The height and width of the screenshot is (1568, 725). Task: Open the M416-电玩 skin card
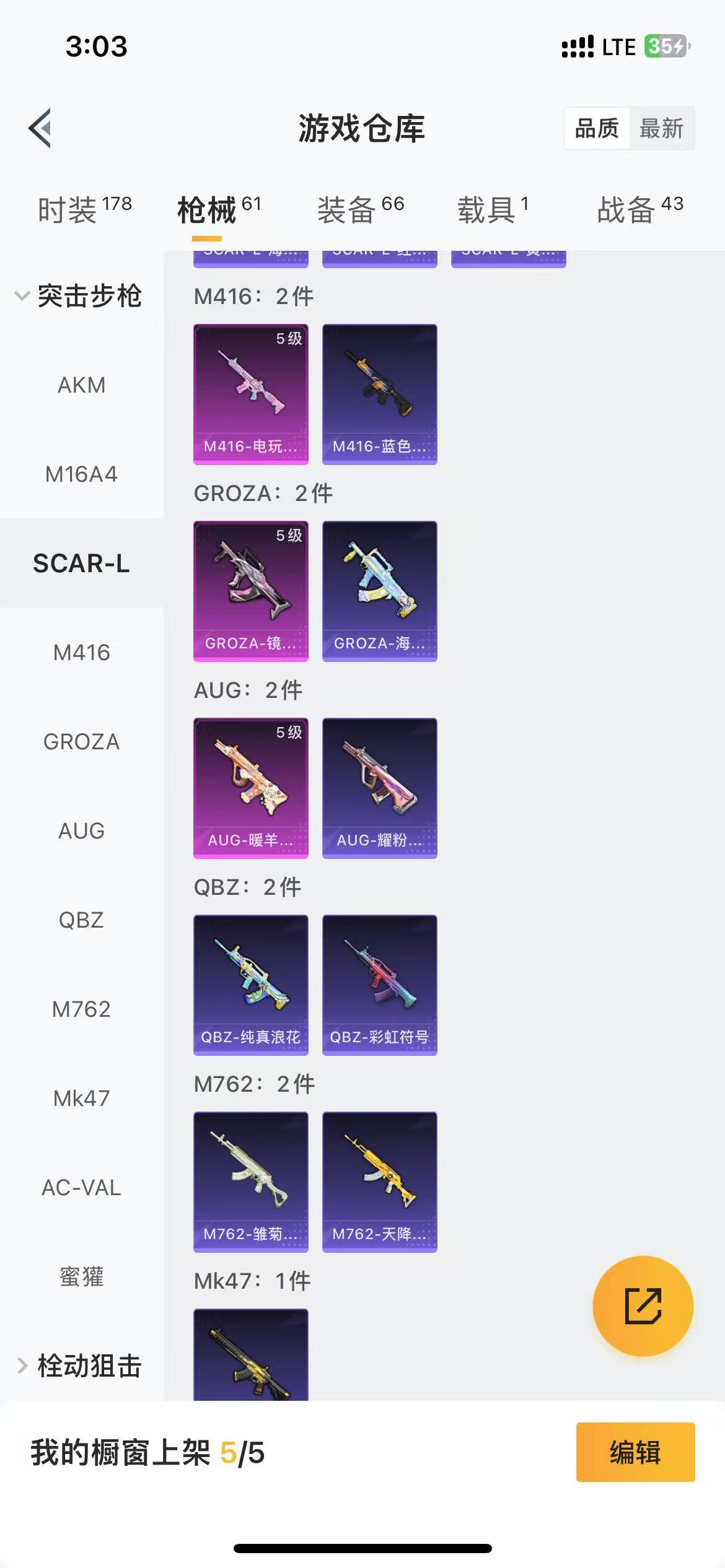tap(250, 394)
